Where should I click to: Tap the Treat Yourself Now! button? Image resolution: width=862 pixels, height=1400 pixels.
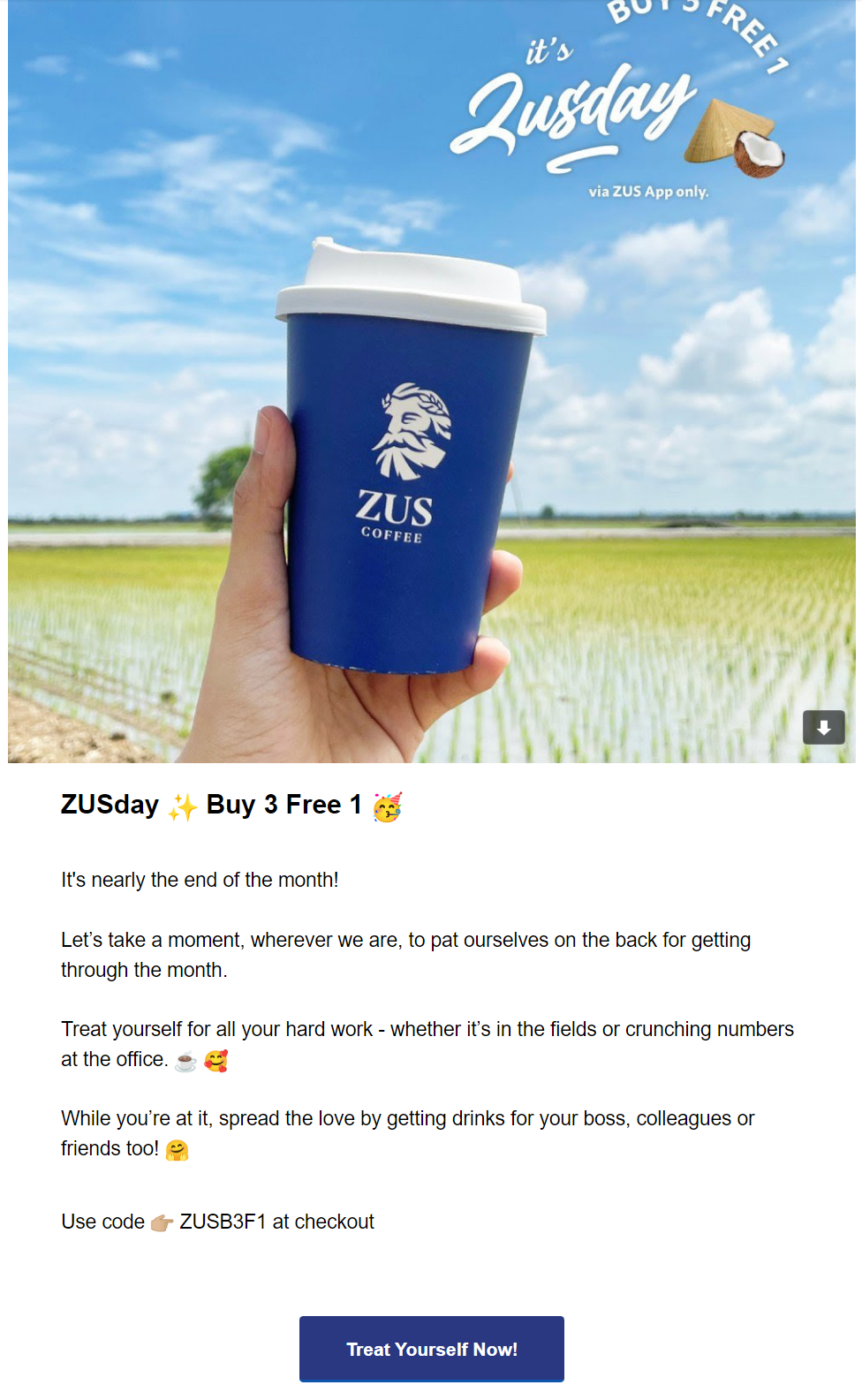coord(431,1349)
